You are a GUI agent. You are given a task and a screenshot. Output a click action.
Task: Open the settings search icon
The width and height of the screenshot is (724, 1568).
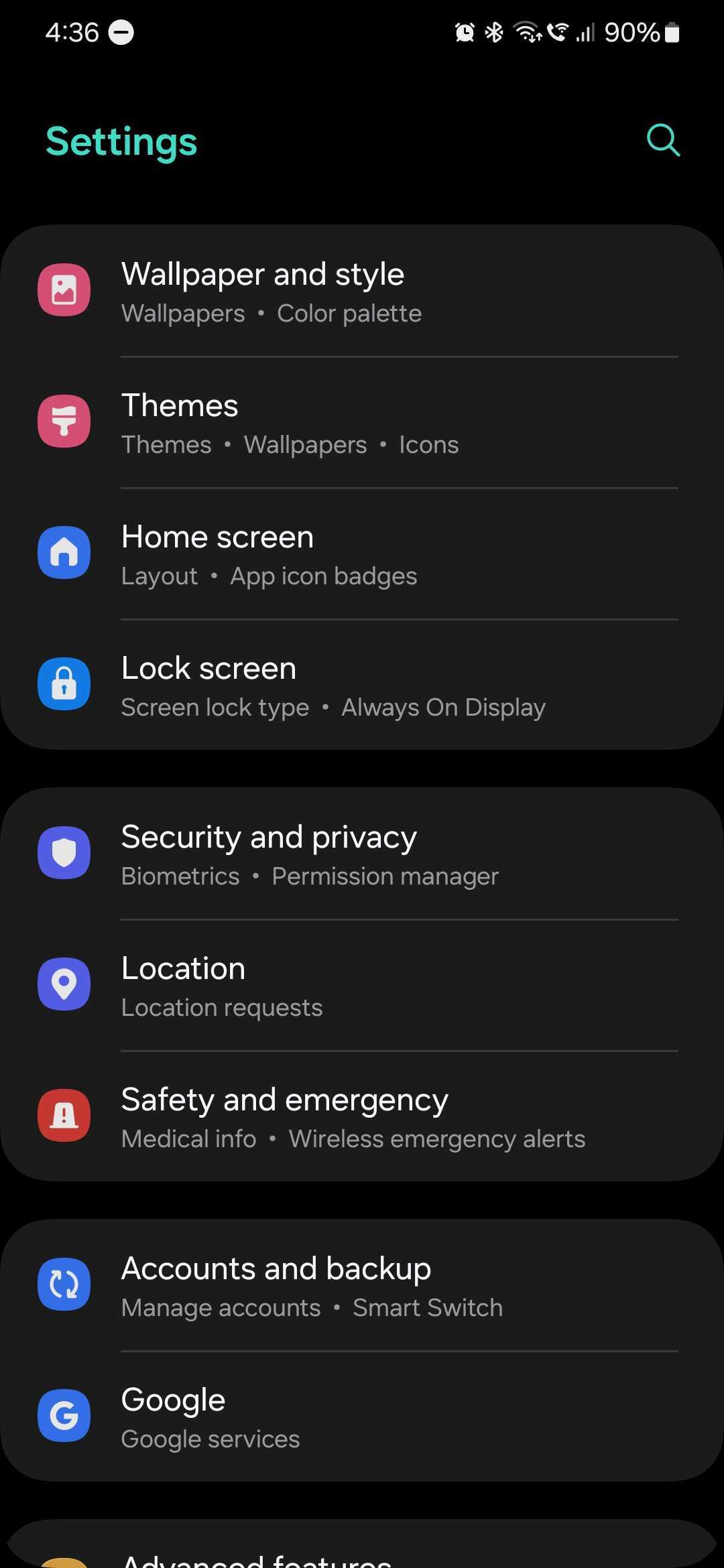[663, 141]
